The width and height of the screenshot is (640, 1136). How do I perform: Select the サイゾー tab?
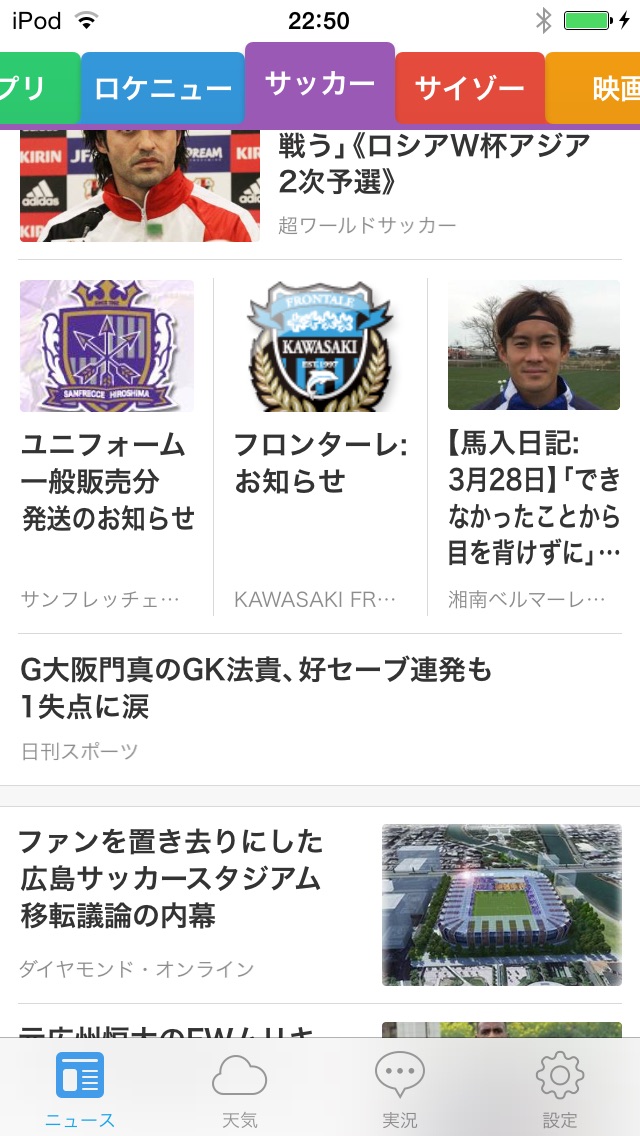pyautogui.click(x=469, y=89)
